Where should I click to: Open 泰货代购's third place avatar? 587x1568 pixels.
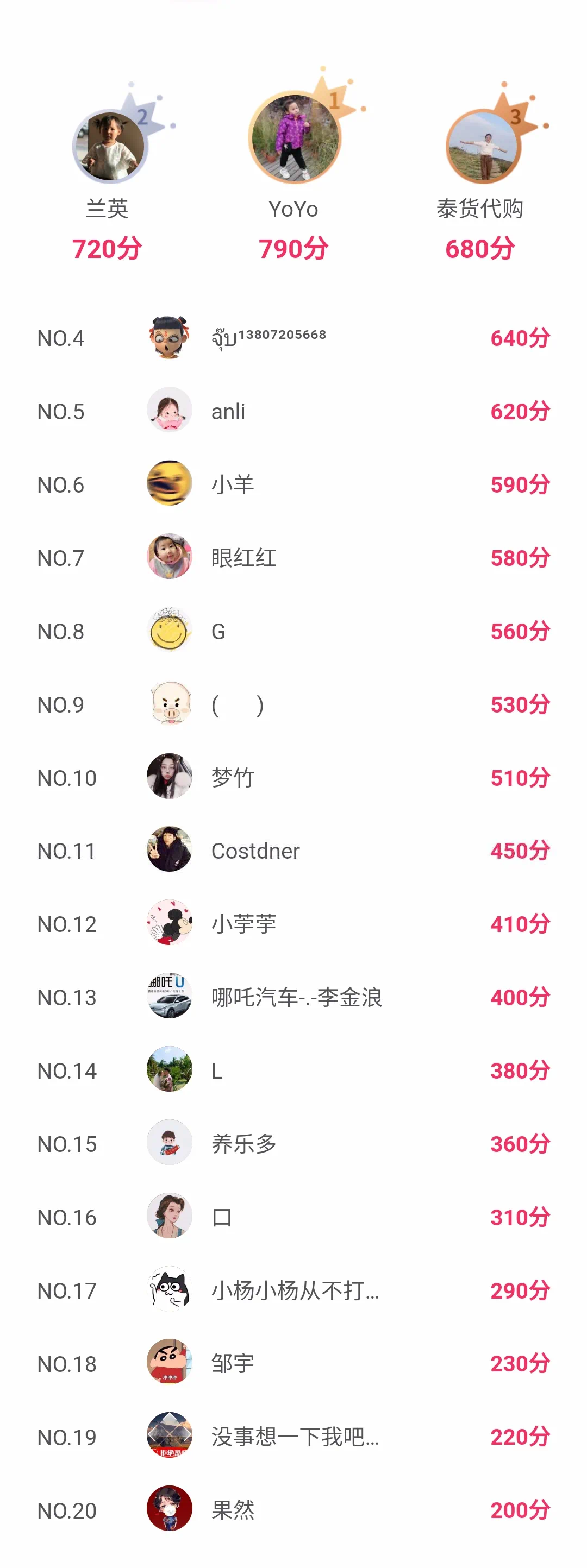(x=482, y=147)
